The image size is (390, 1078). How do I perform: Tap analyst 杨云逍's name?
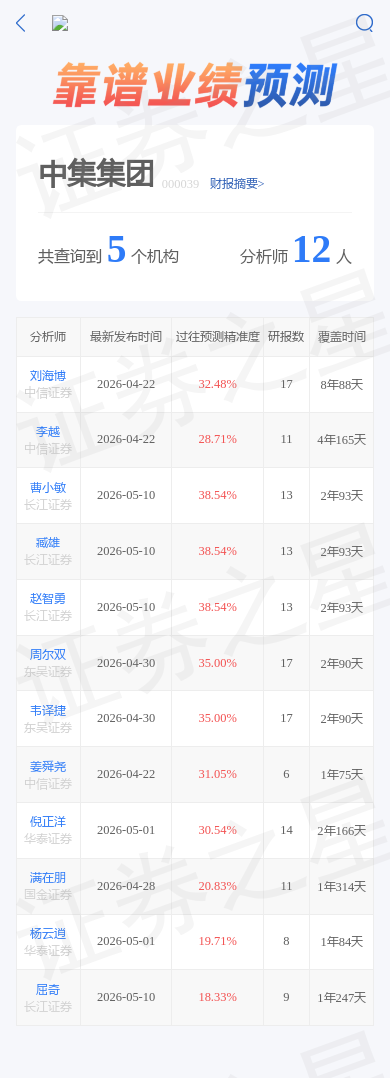click(x=48, y=934)
